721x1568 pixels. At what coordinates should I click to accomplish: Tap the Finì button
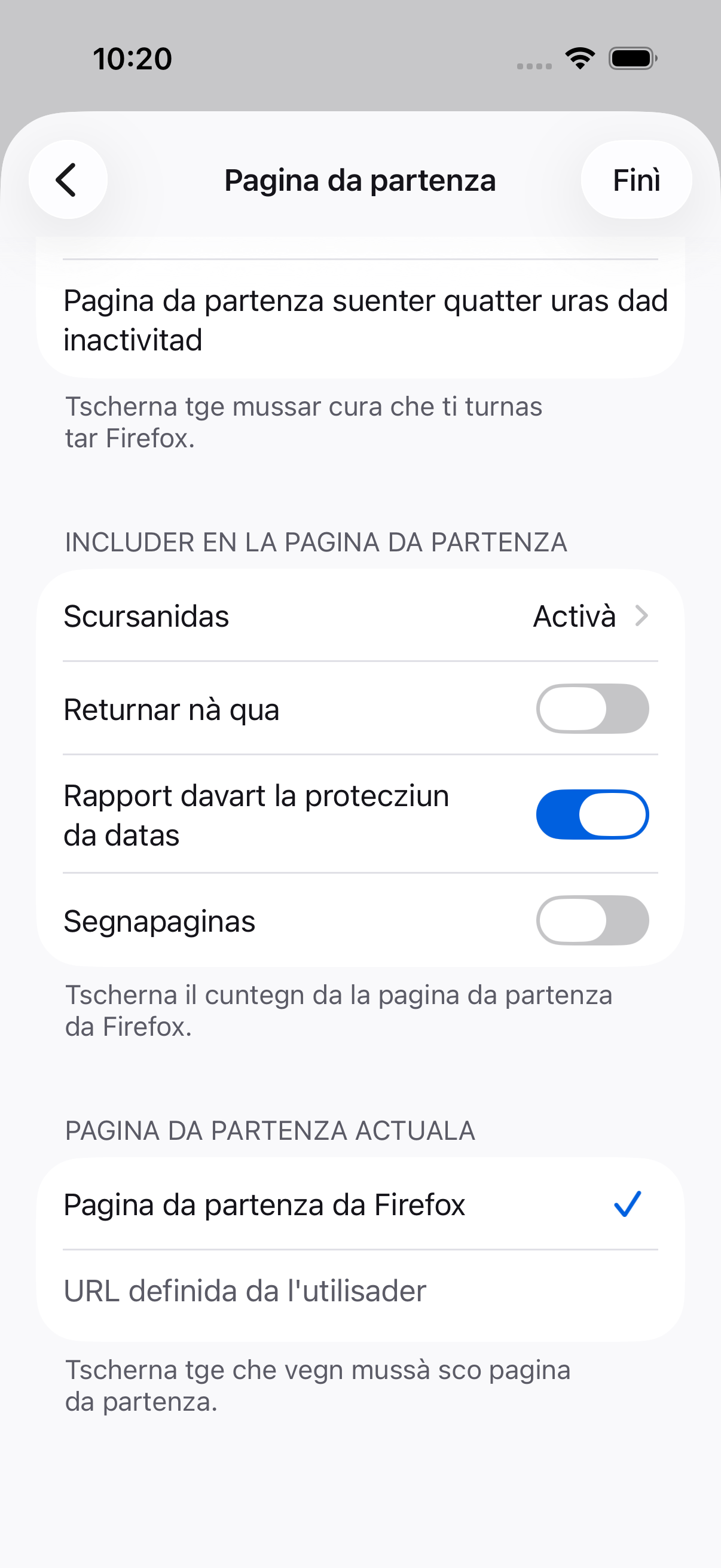[x=636, y=179]
